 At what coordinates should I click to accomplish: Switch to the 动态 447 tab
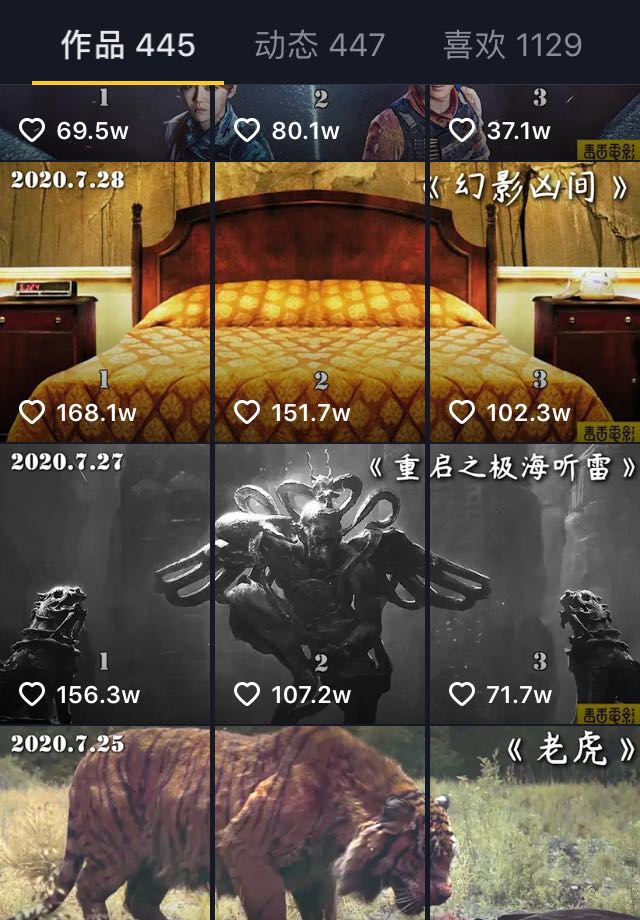319,45
